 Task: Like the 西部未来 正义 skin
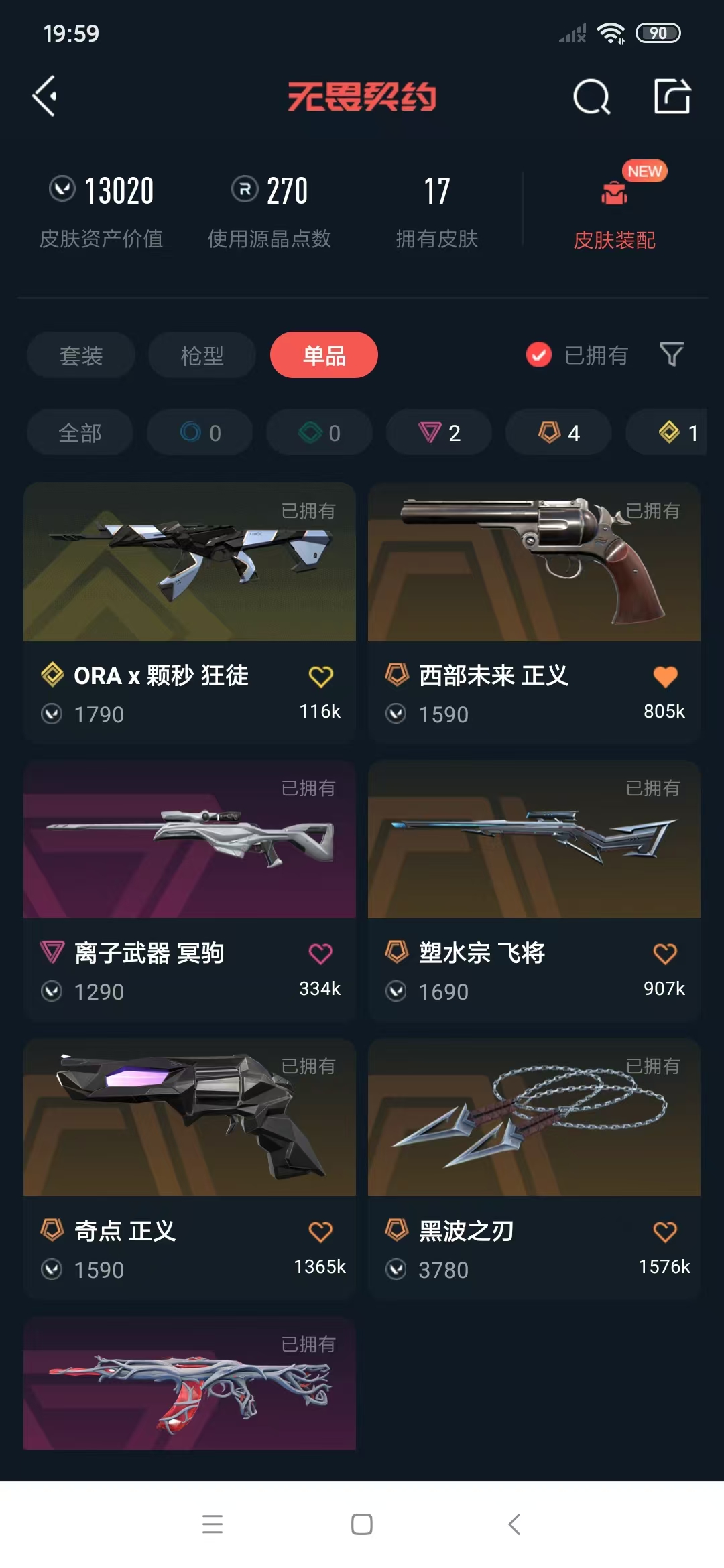[665, 677]
